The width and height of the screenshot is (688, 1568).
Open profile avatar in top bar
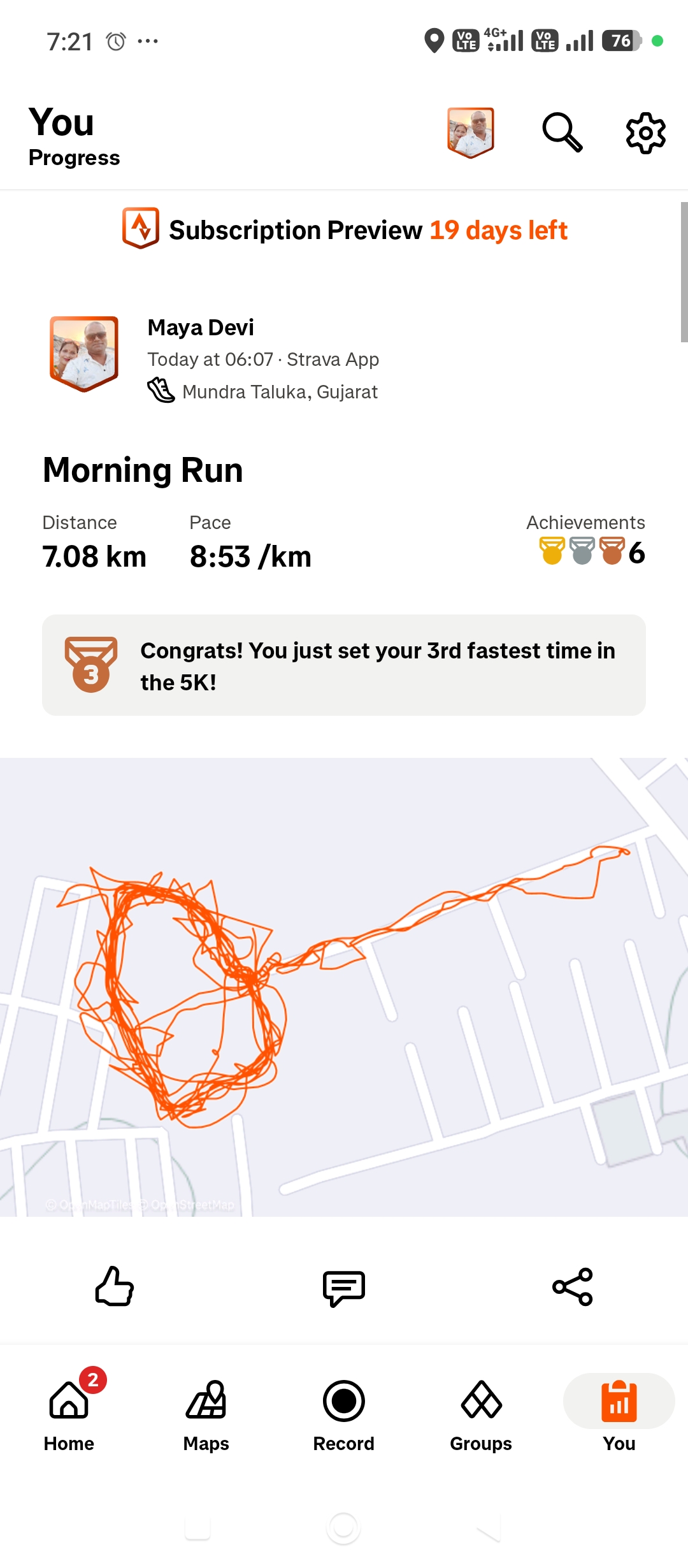(x=471, y=133)
